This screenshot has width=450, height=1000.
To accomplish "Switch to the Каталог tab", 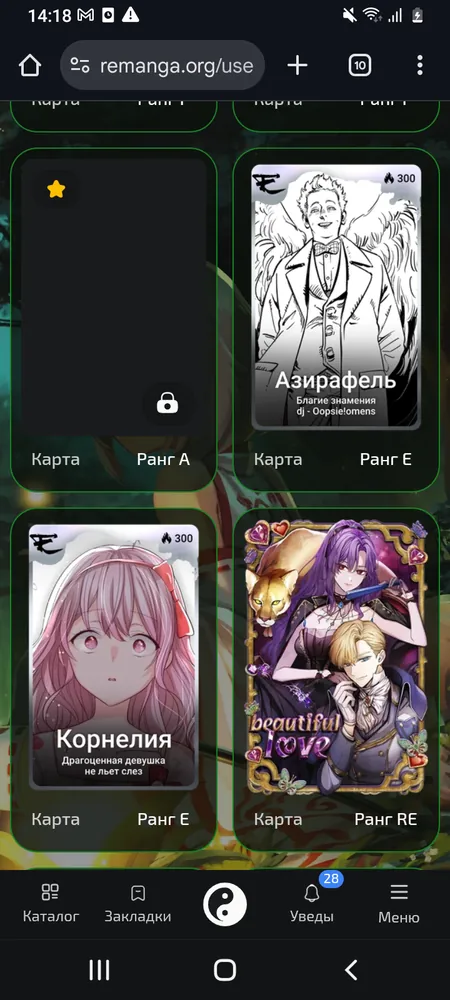I will 51,904.
